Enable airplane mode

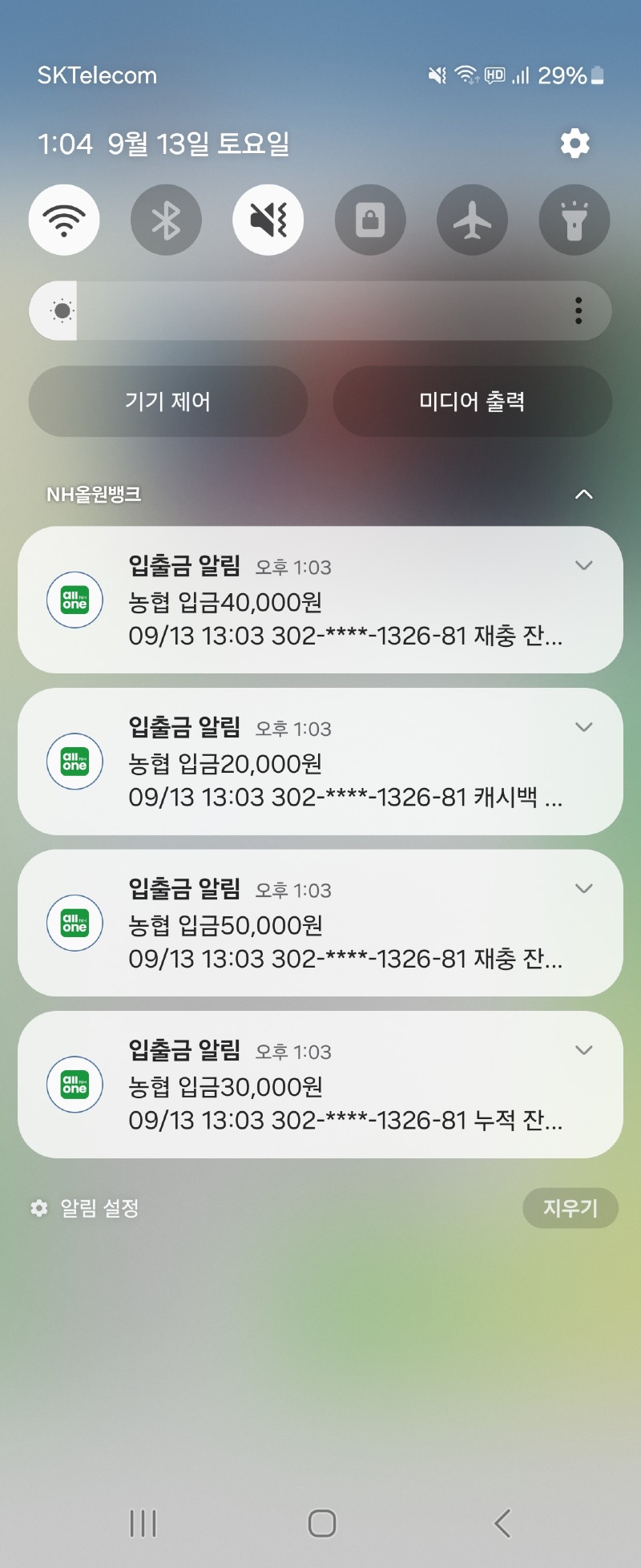tap(473, 220)
